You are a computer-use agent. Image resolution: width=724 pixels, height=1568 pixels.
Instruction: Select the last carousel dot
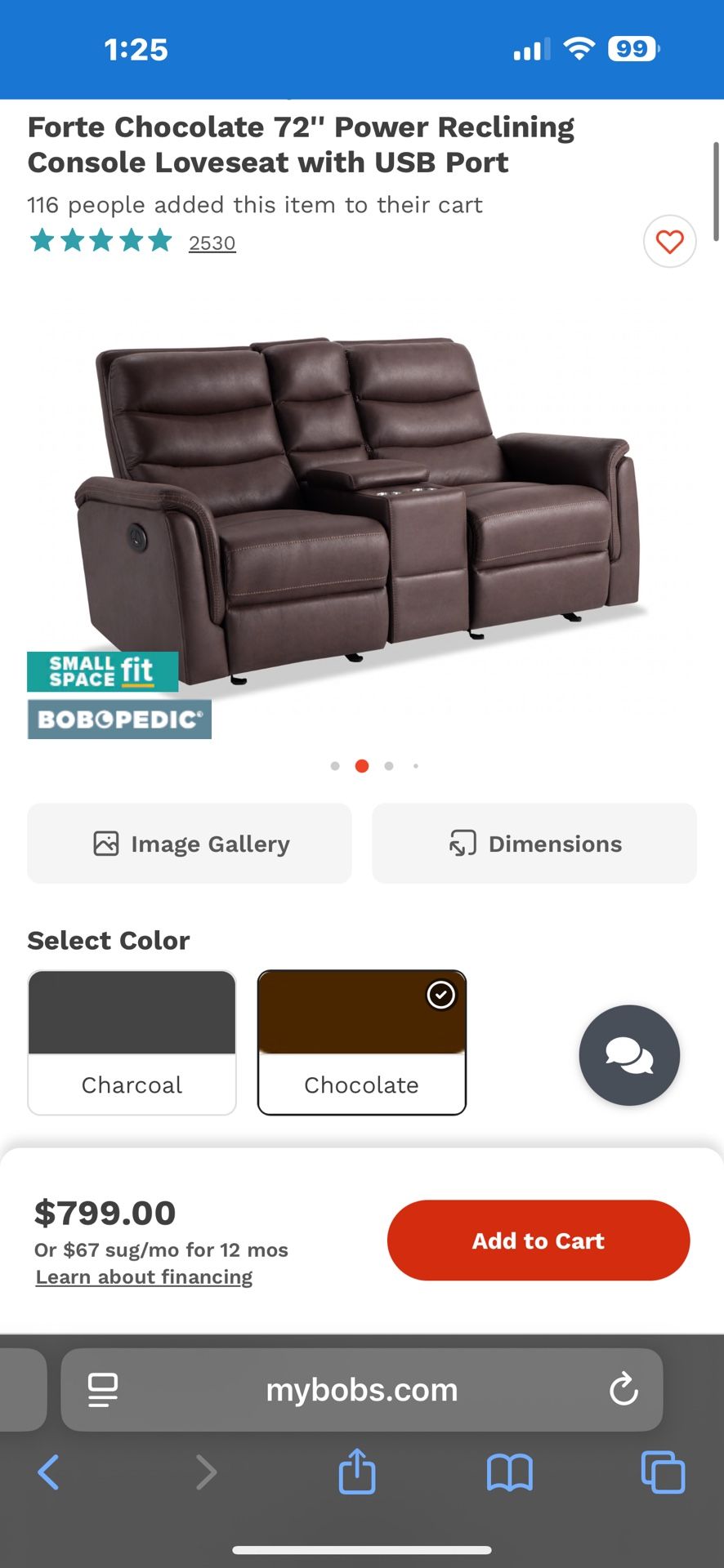point(416,766)
